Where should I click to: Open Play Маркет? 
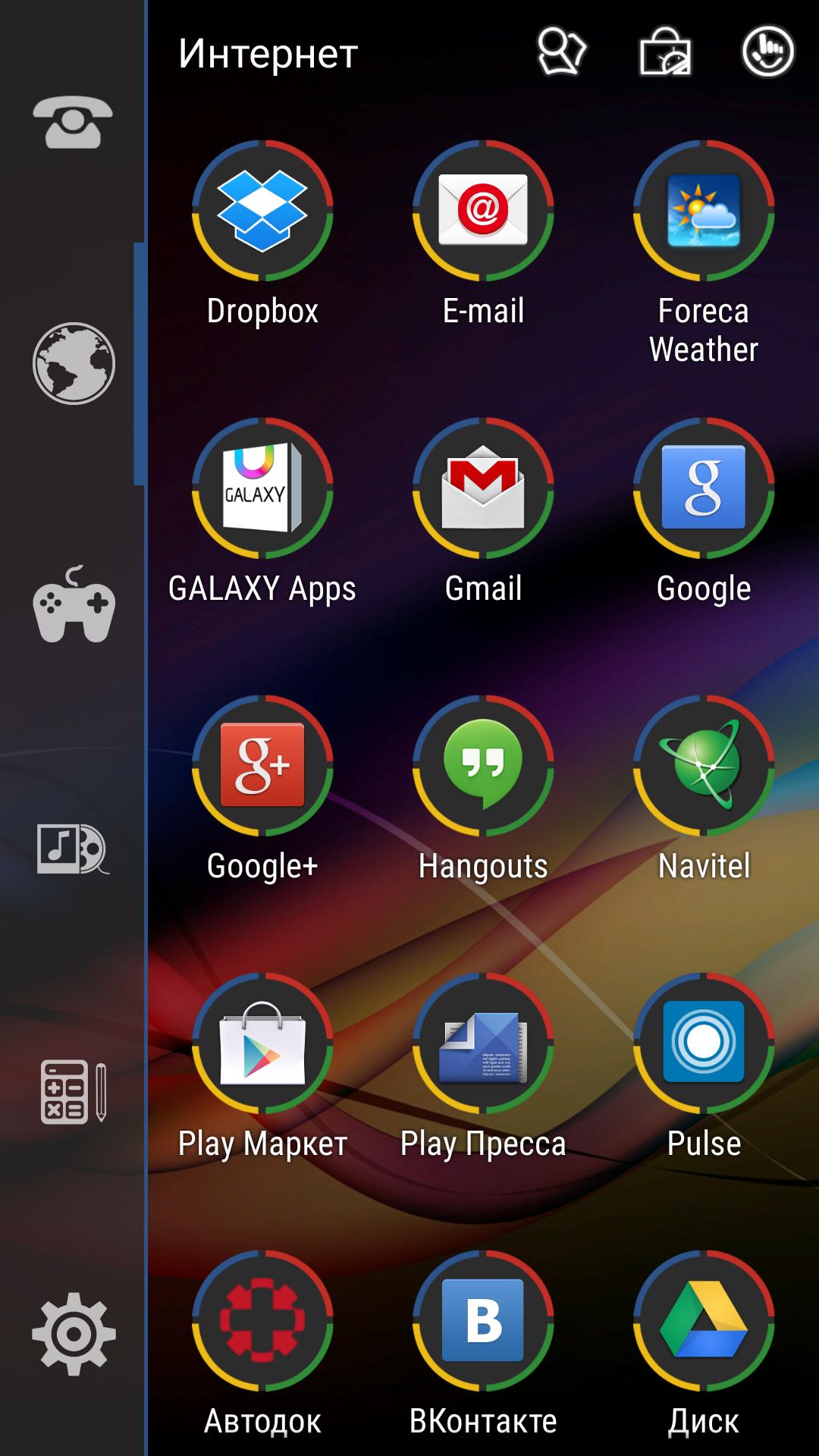262,1043
